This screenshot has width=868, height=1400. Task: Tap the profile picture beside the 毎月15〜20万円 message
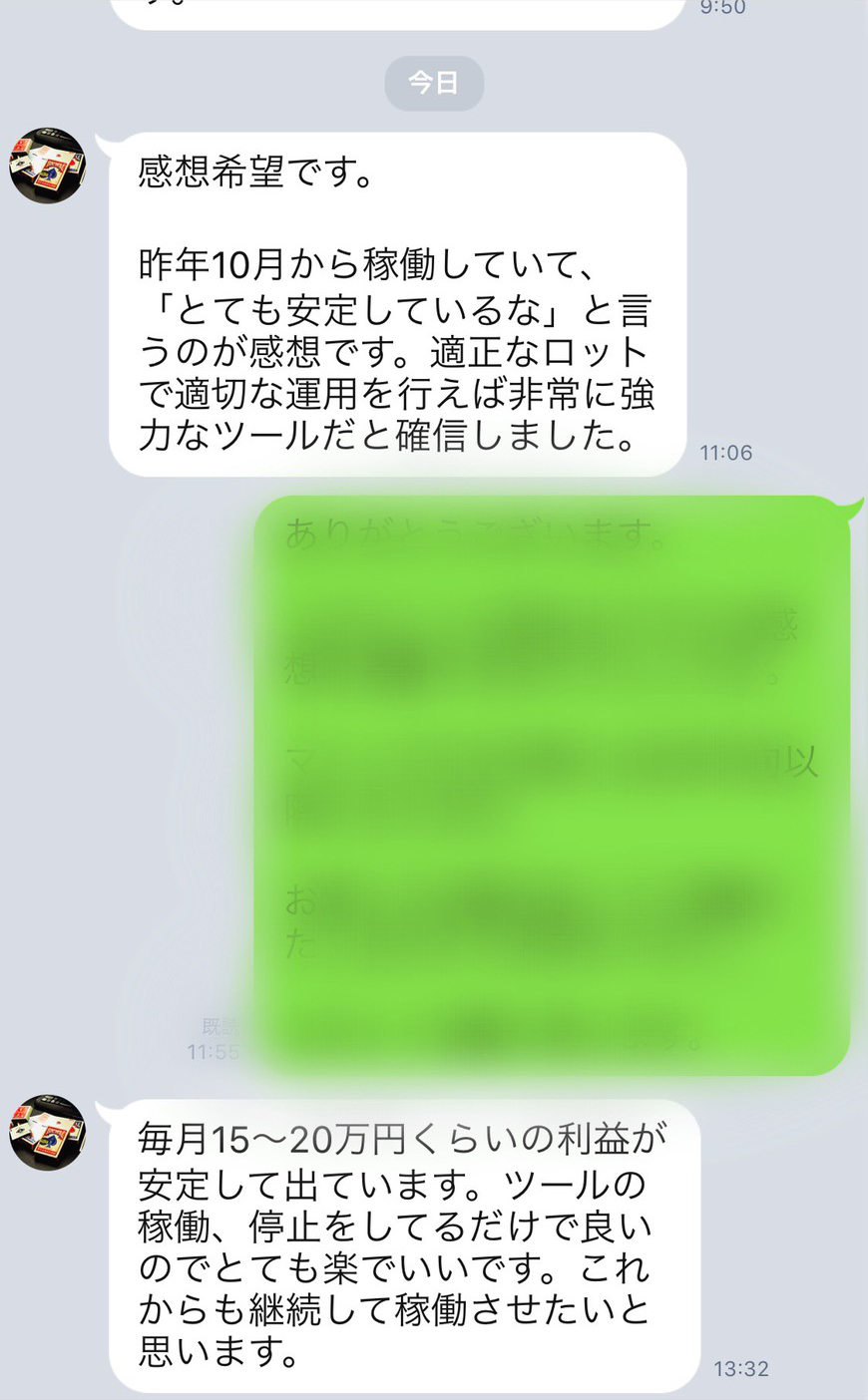48,1133
